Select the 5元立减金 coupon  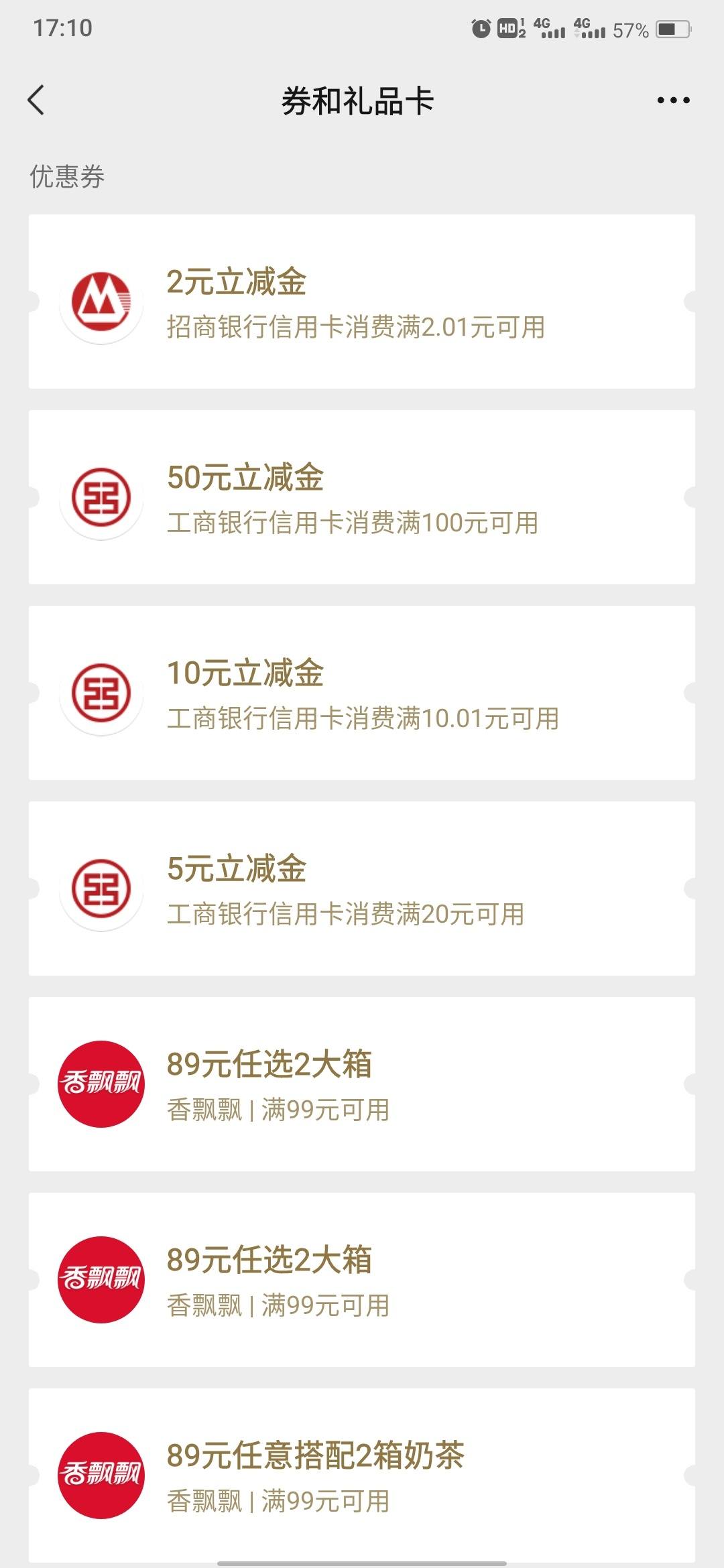pyautogui.click(x=362, y=889)
